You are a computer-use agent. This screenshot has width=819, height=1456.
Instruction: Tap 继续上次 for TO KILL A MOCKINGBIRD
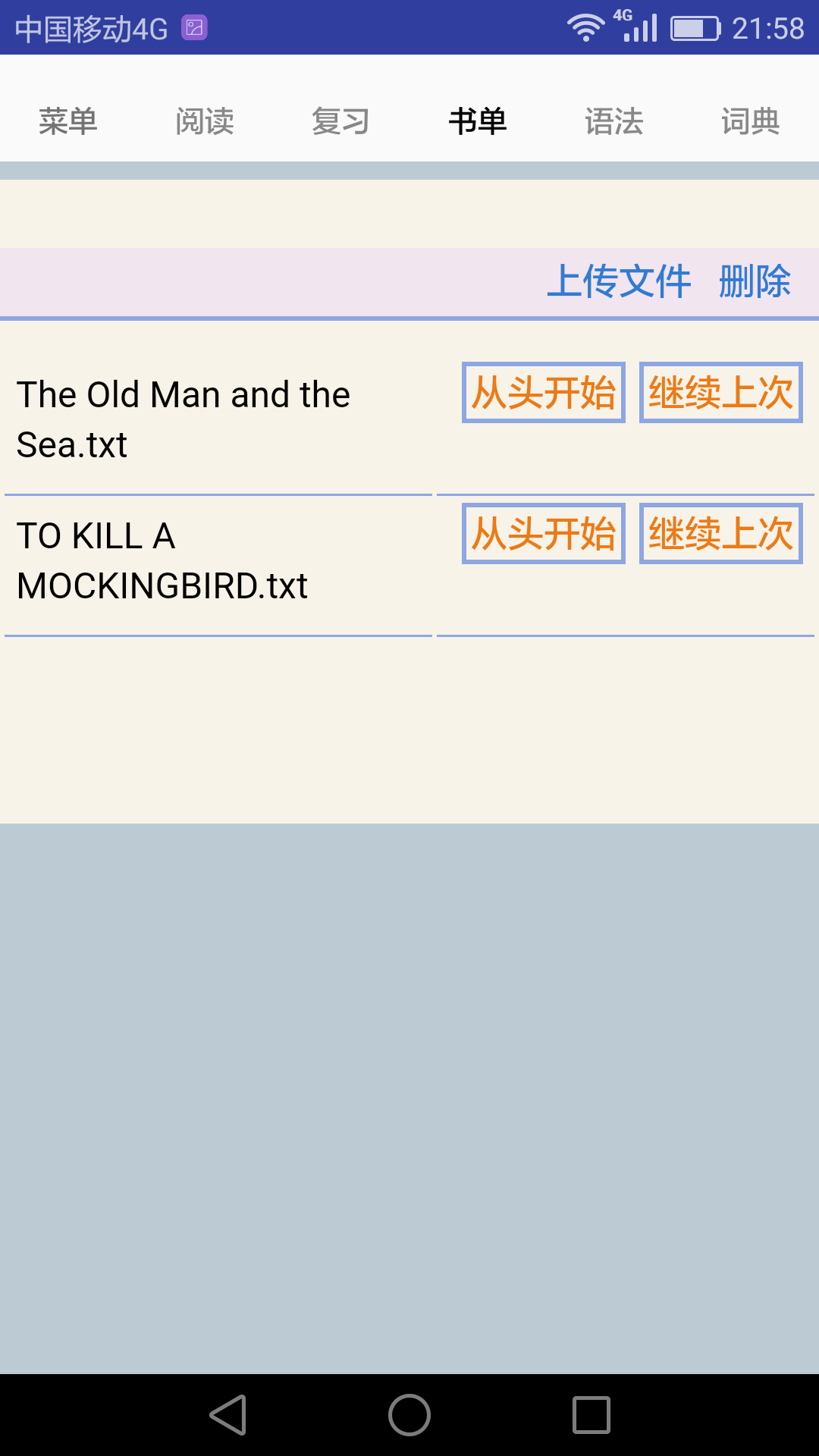click(721, 534)
